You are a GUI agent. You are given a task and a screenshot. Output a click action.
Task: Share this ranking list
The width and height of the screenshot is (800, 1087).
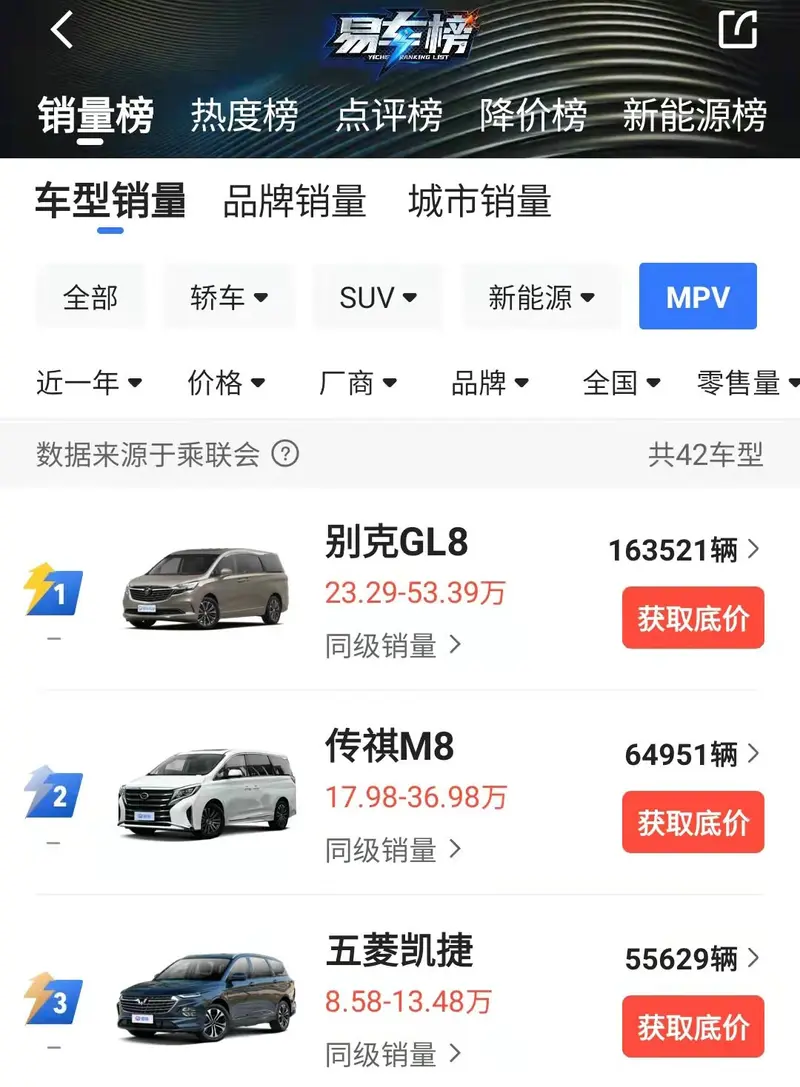point(738,29)
